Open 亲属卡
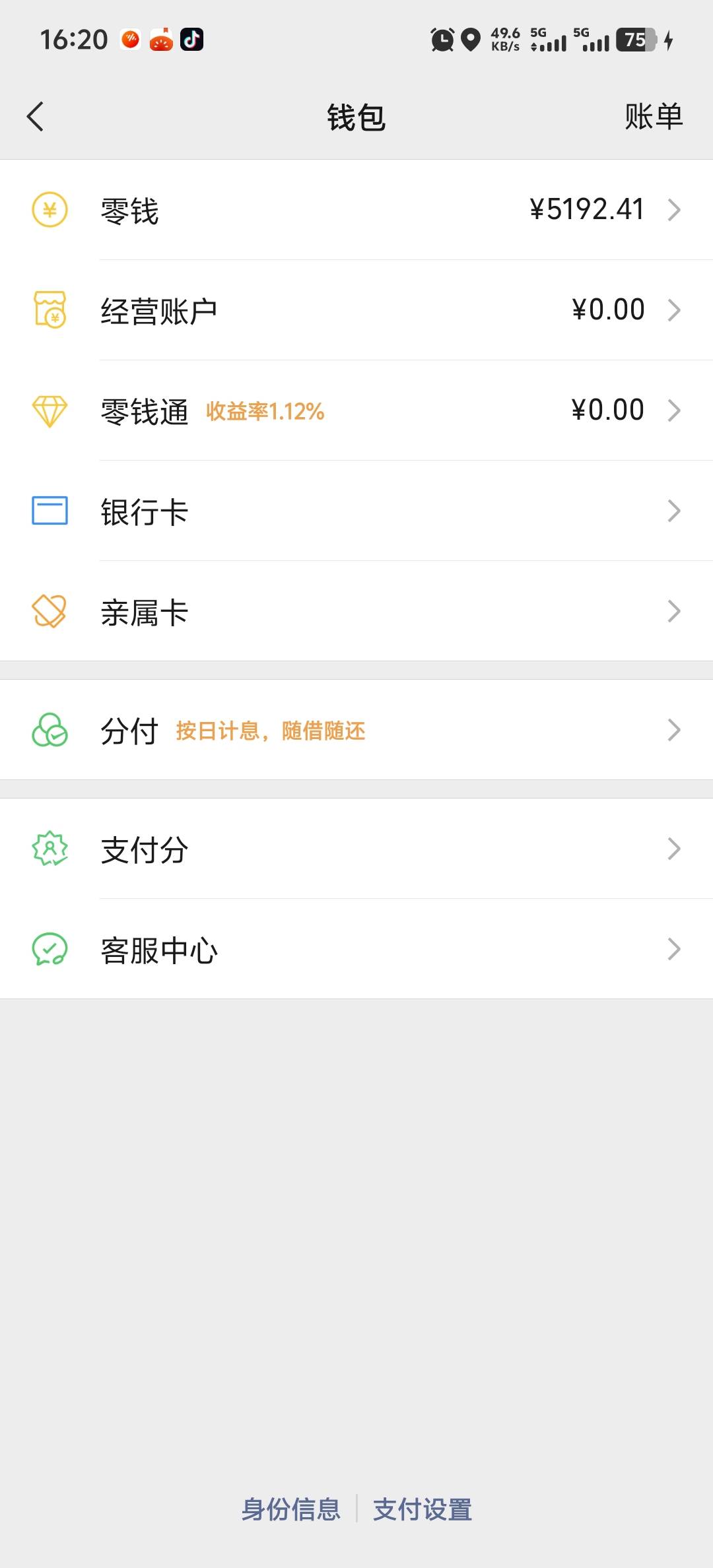 coord(356,611)
